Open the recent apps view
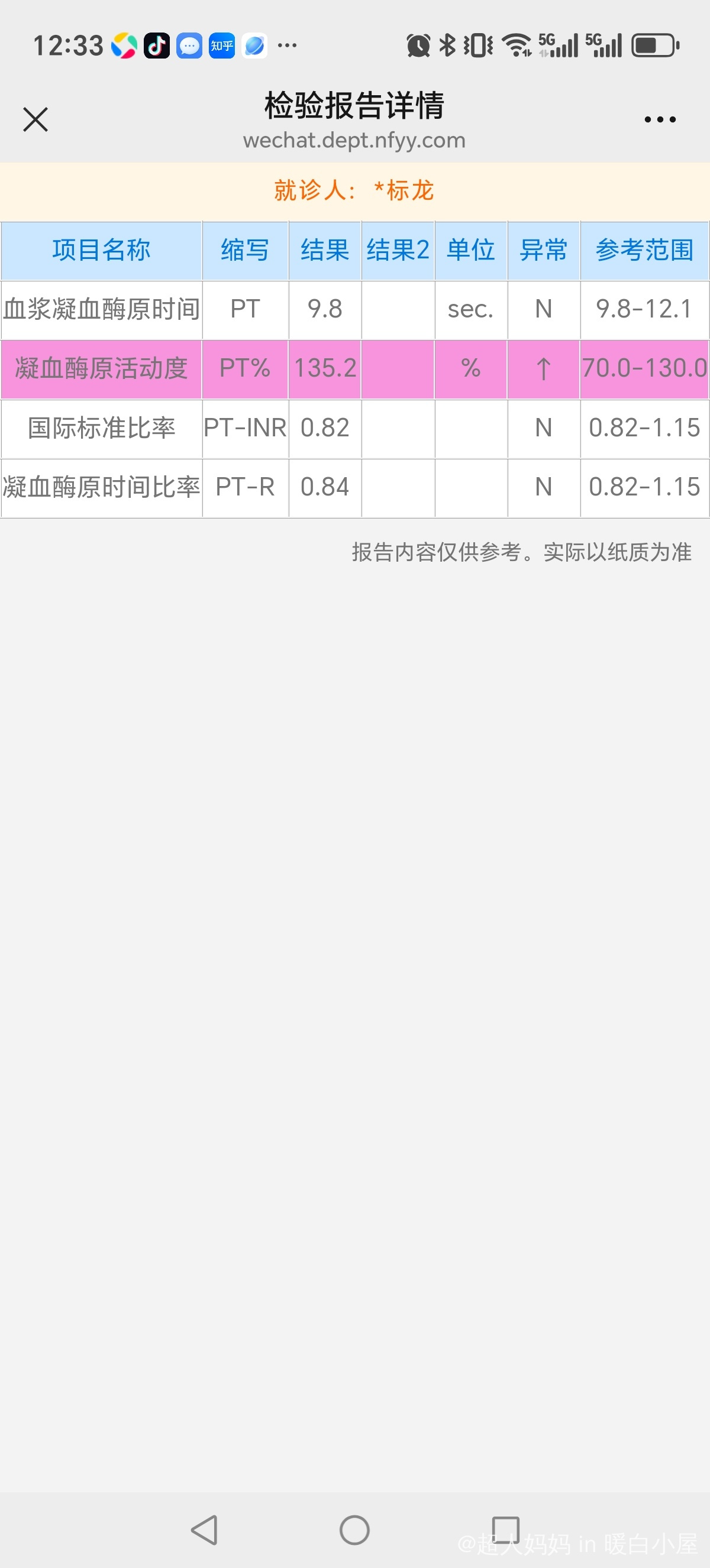Screen dimensions: 710x1568 [x=505, y=1530]
